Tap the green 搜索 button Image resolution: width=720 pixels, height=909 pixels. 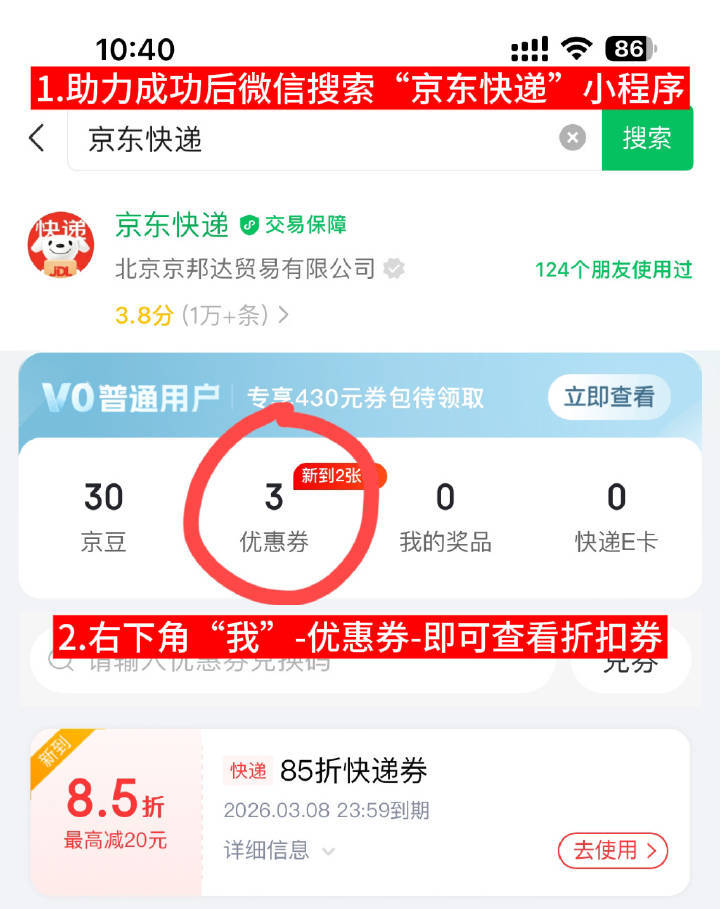click(648, 139)
